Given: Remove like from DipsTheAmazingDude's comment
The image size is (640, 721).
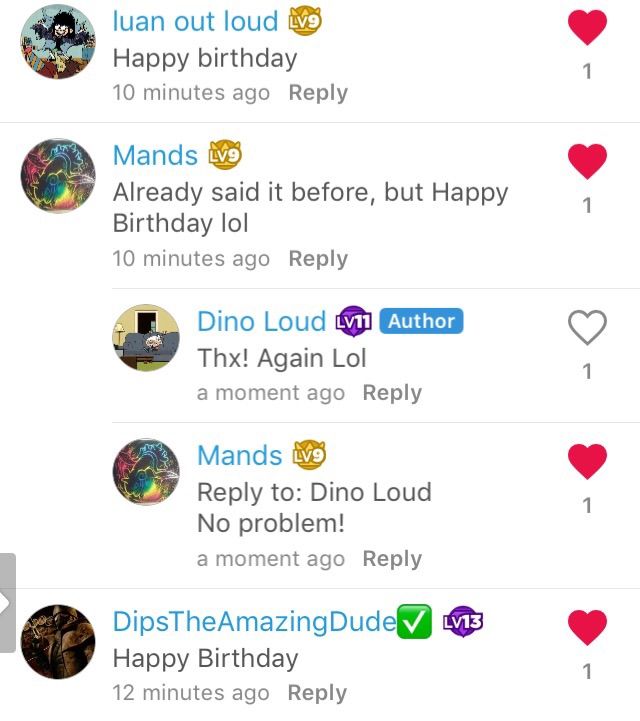Looking at the screenshot, I should (x=587, y=627).
